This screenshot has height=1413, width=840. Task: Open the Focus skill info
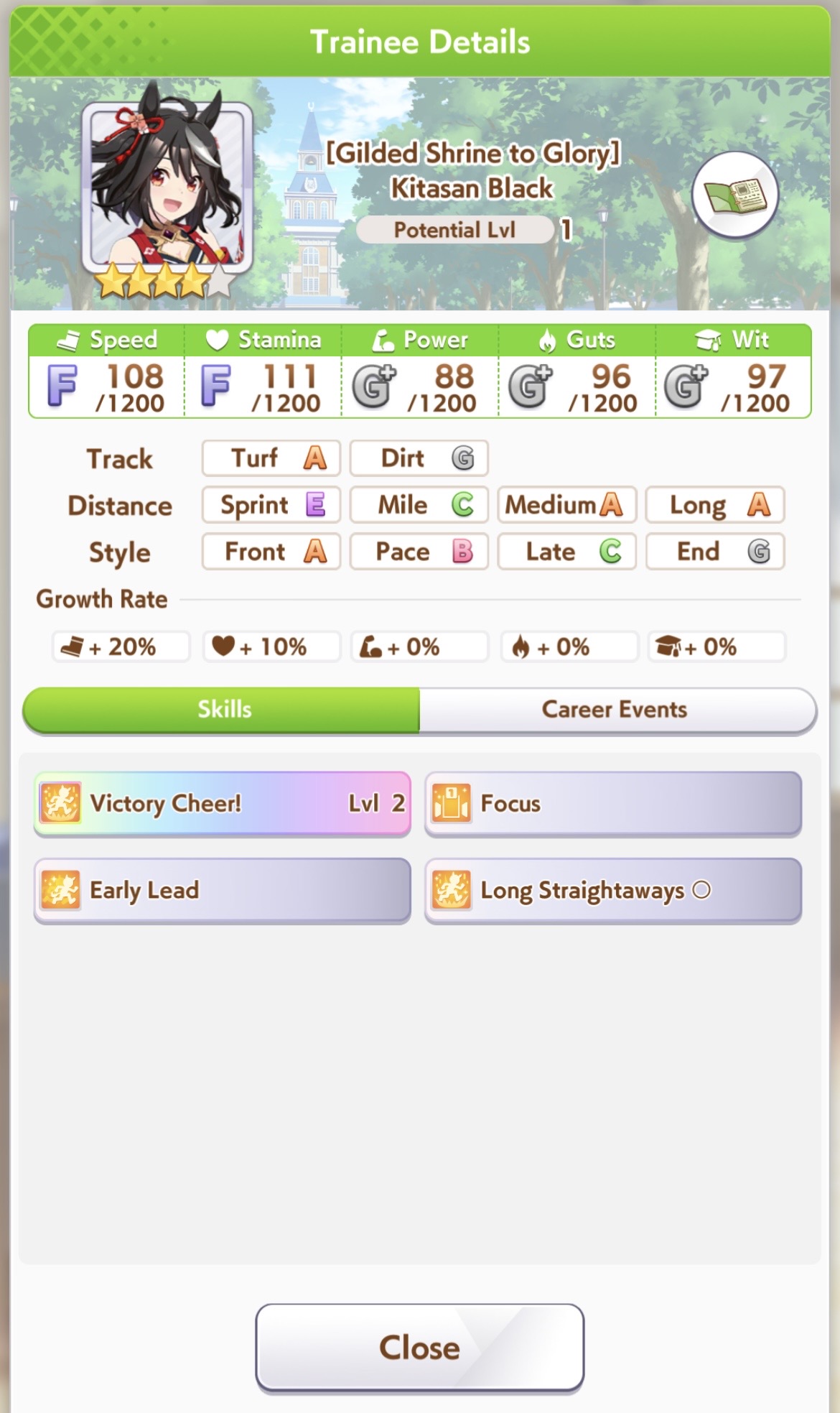[613, 803]
